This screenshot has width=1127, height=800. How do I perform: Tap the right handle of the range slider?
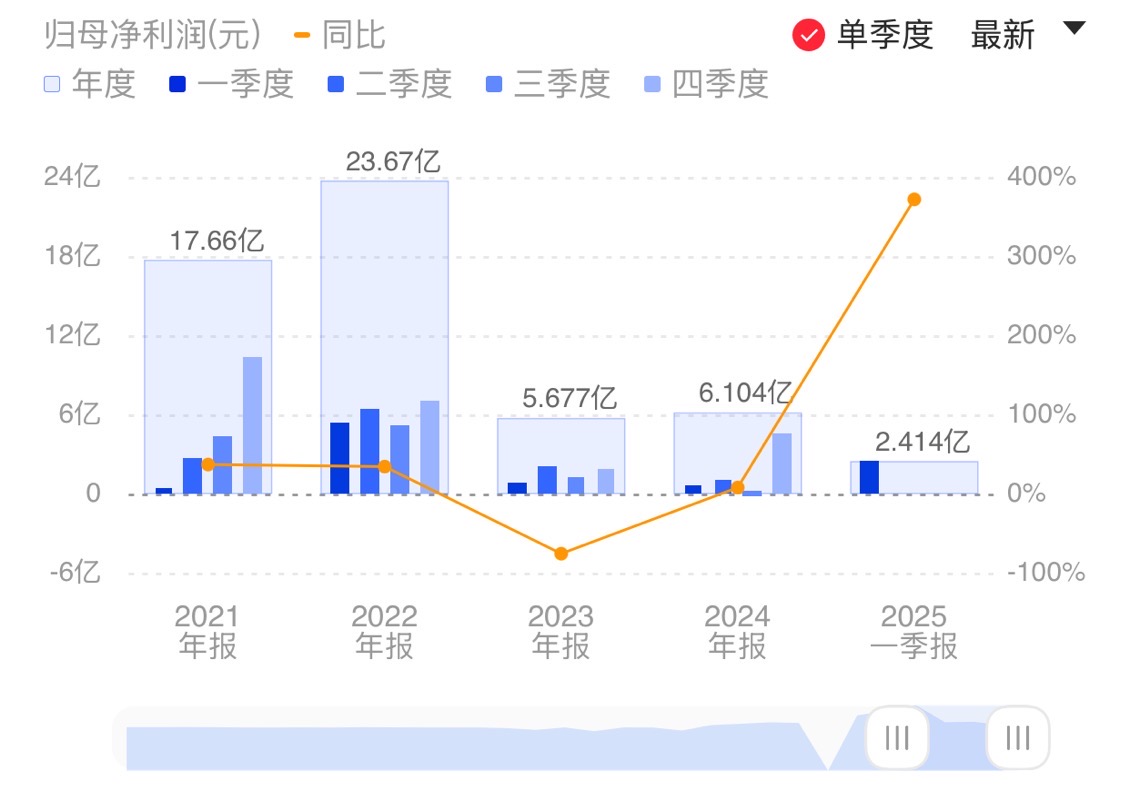[1017, 738]
